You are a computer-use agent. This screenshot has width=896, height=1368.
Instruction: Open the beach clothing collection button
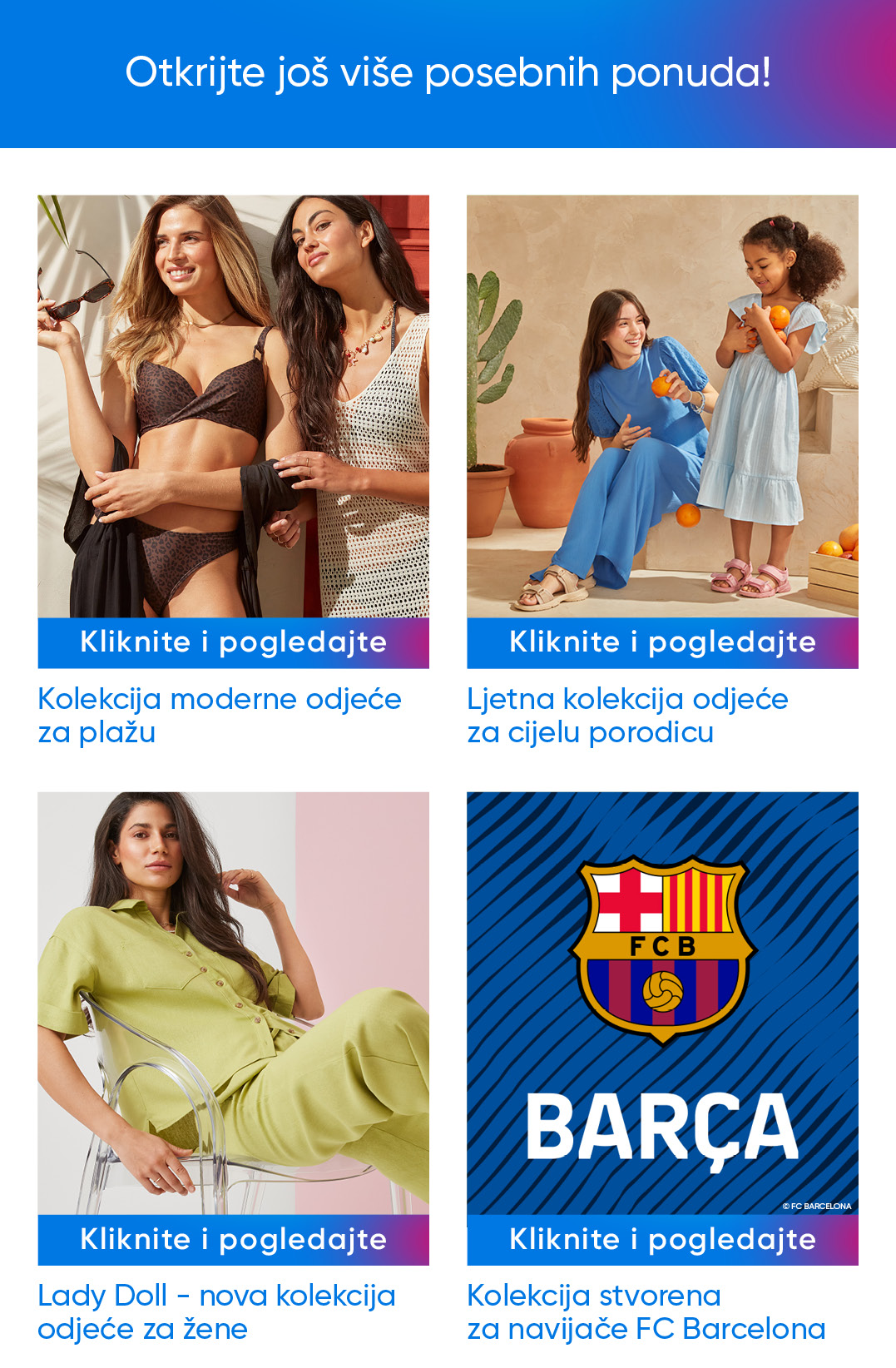tap(233, 642)
